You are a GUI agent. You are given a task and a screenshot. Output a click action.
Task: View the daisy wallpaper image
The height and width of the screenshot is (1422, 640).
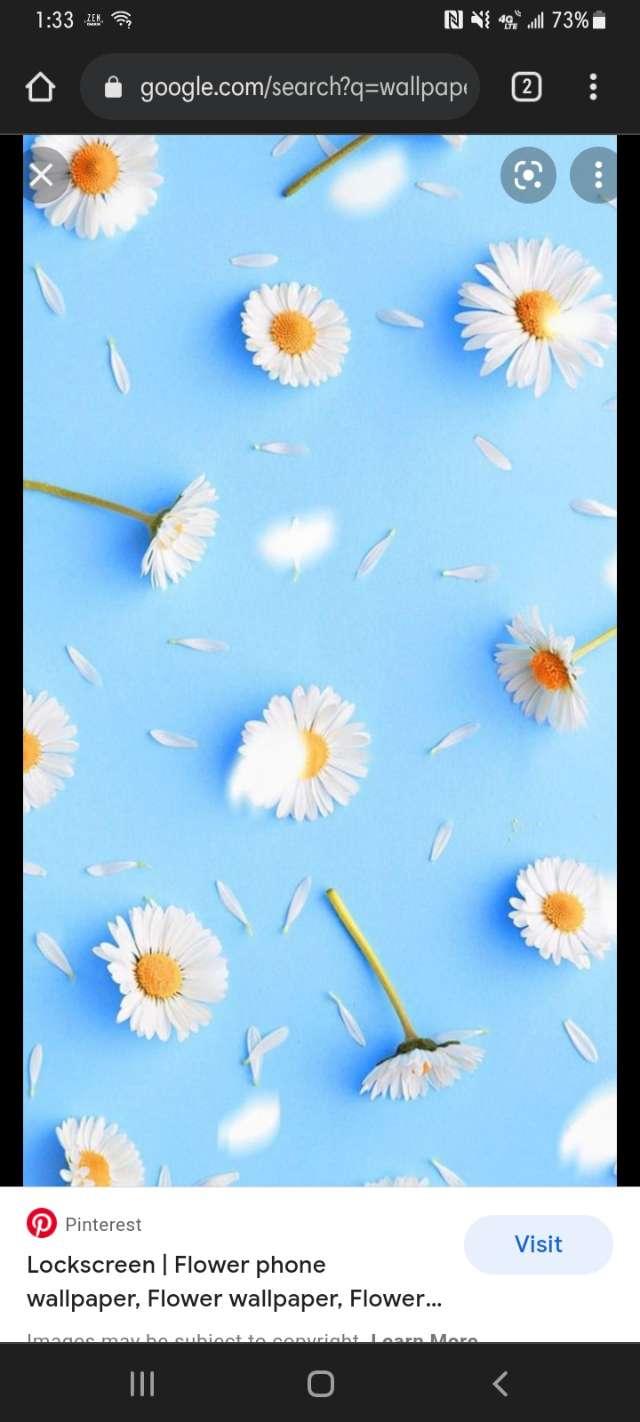click(320, 660)
